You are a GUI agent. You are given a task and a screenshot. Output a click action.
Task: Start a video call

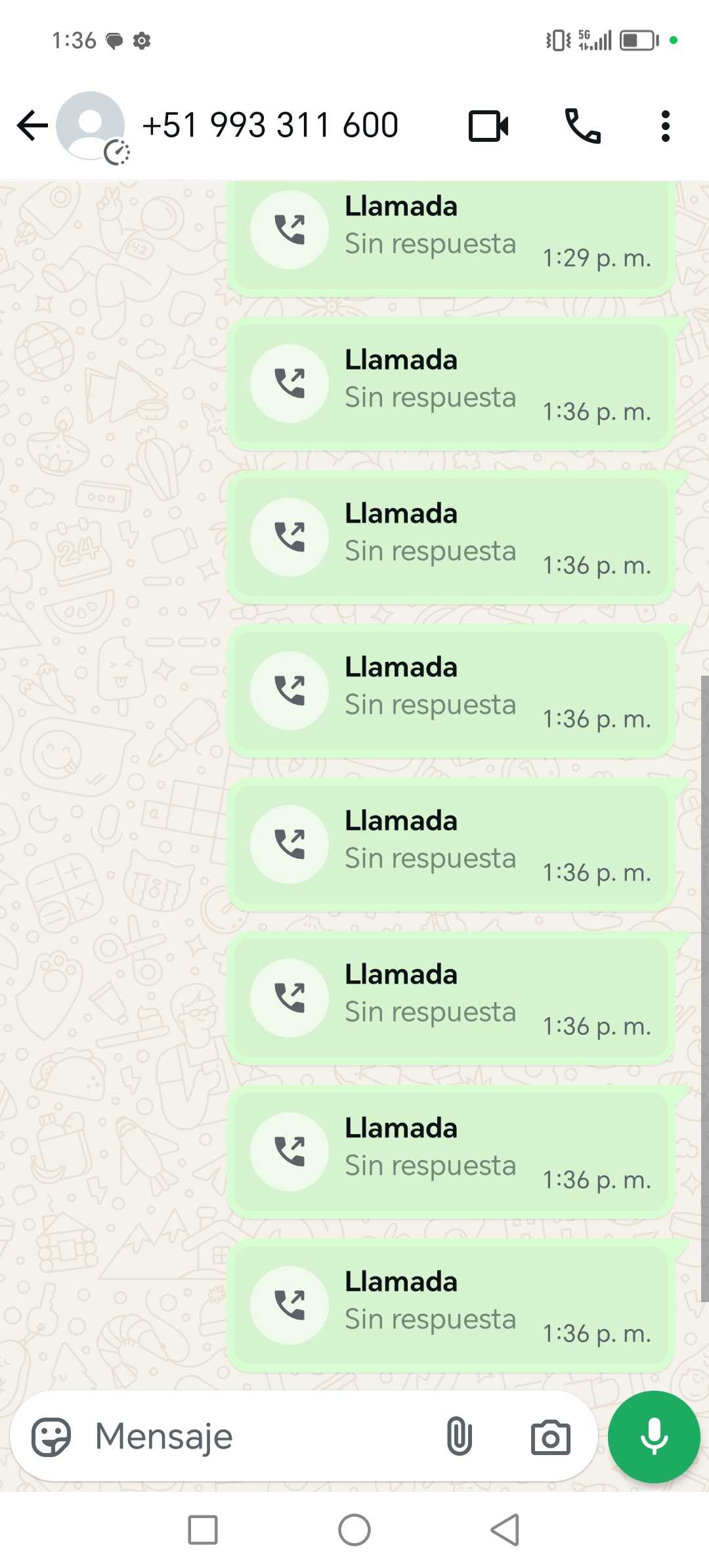(x=488, y=125)
